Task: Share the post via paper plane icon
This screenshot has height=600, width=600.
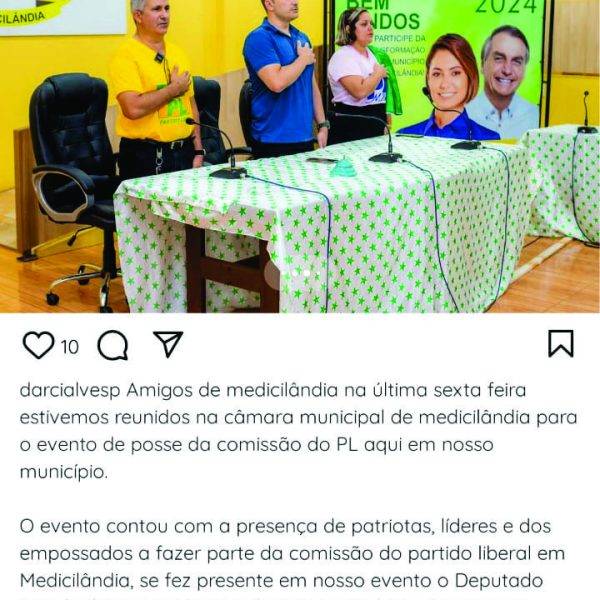Action: coord(168,344)
